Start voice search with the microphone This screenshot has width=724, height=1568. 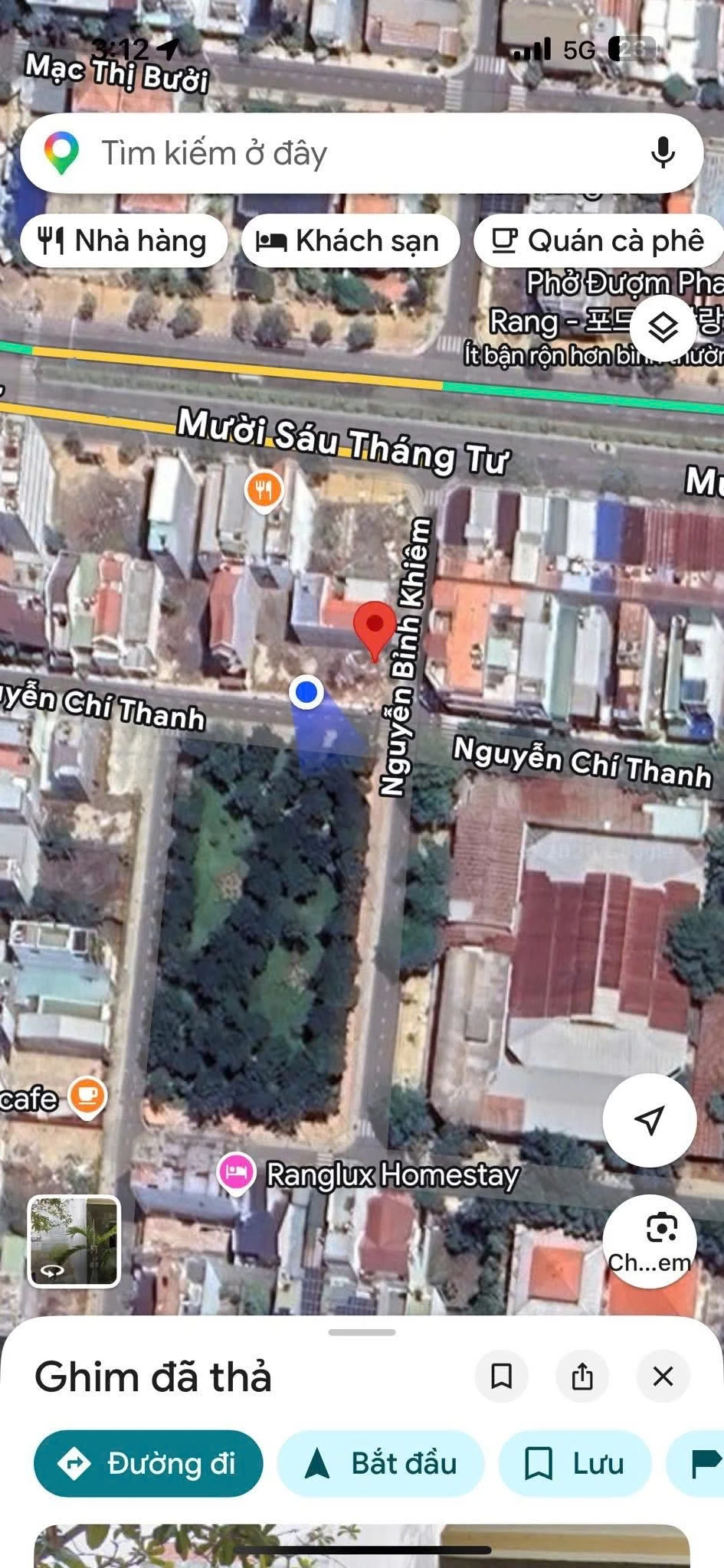pos(662,152)
